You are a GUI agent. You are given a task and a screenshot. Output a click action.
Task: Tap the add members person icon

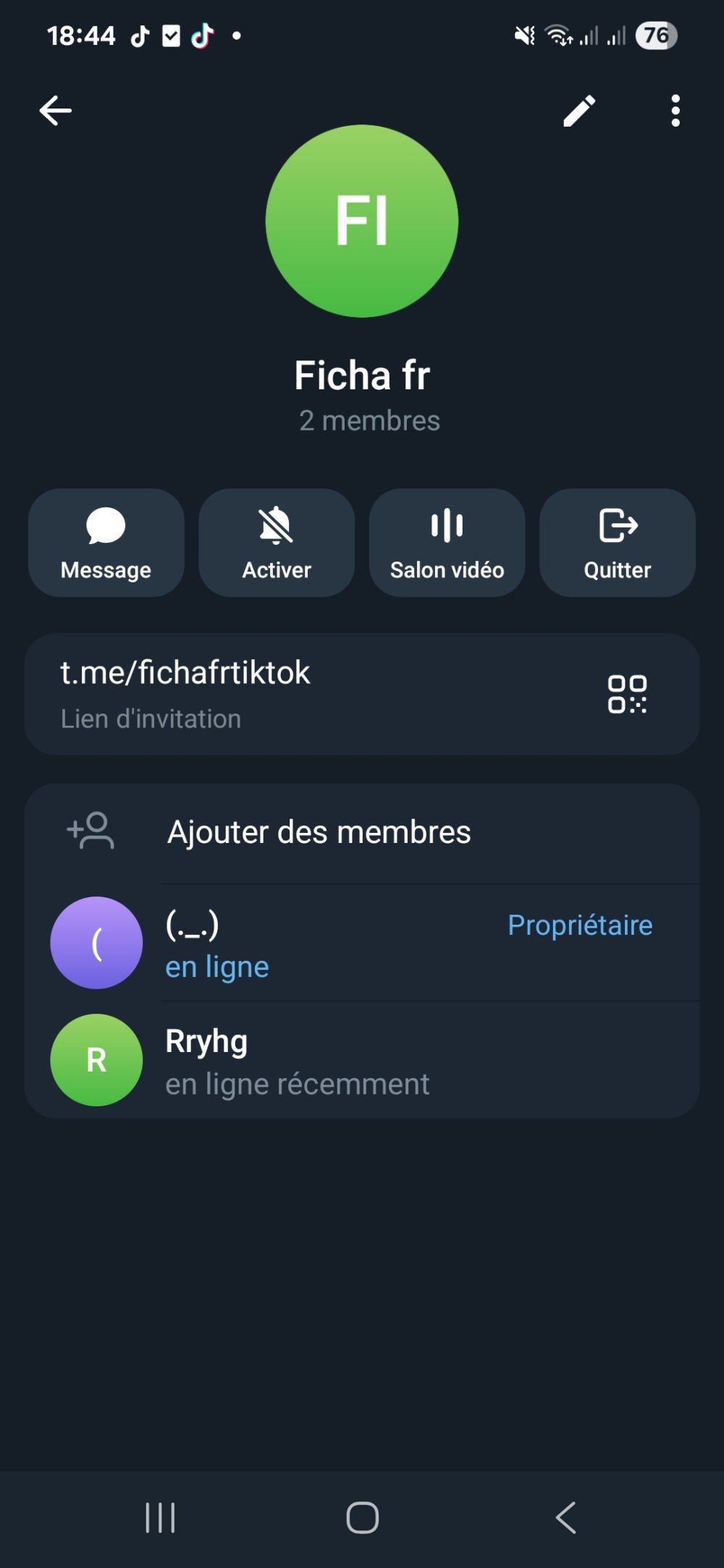tap(90, 832)
